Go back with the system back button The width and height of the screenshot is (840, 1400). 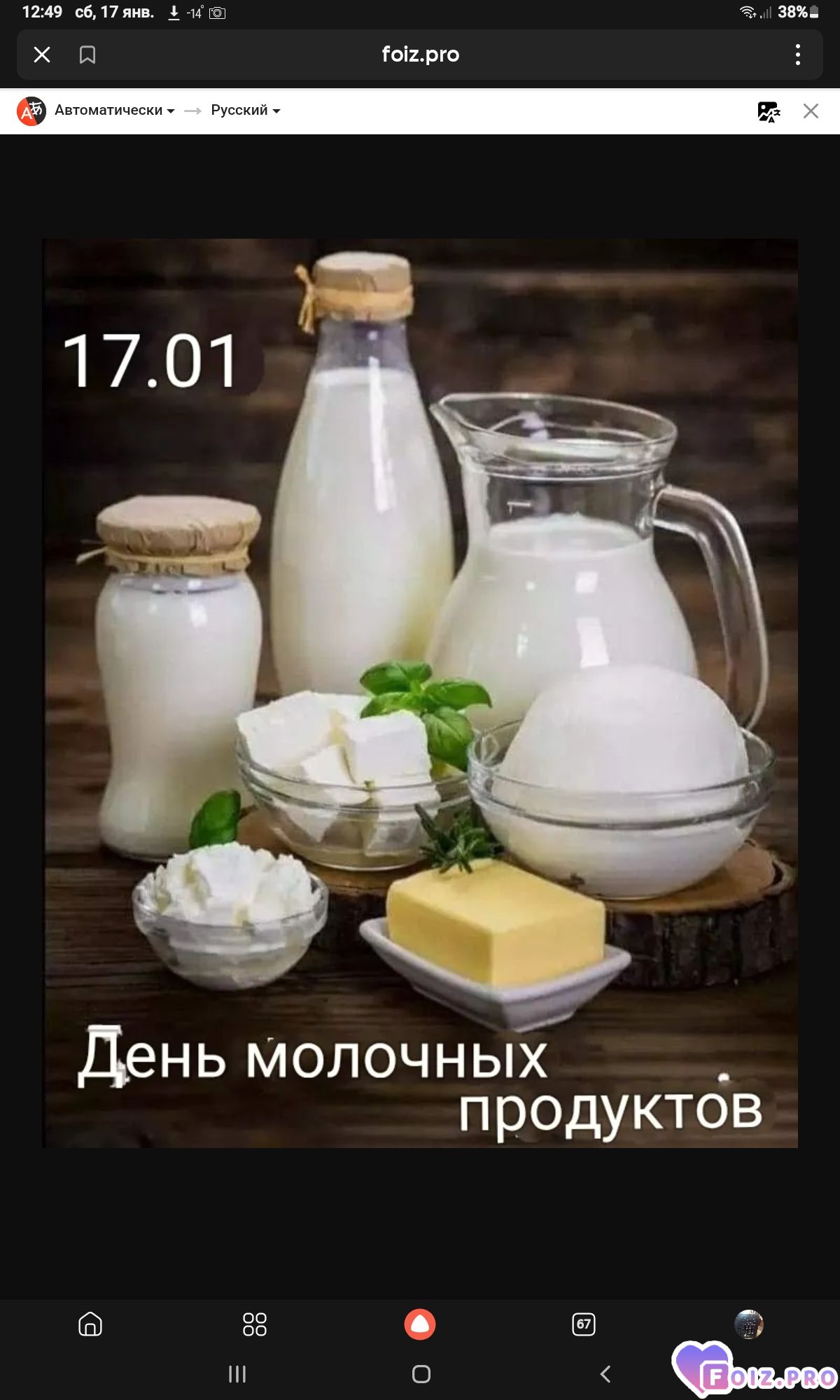tap(605, 1374)
